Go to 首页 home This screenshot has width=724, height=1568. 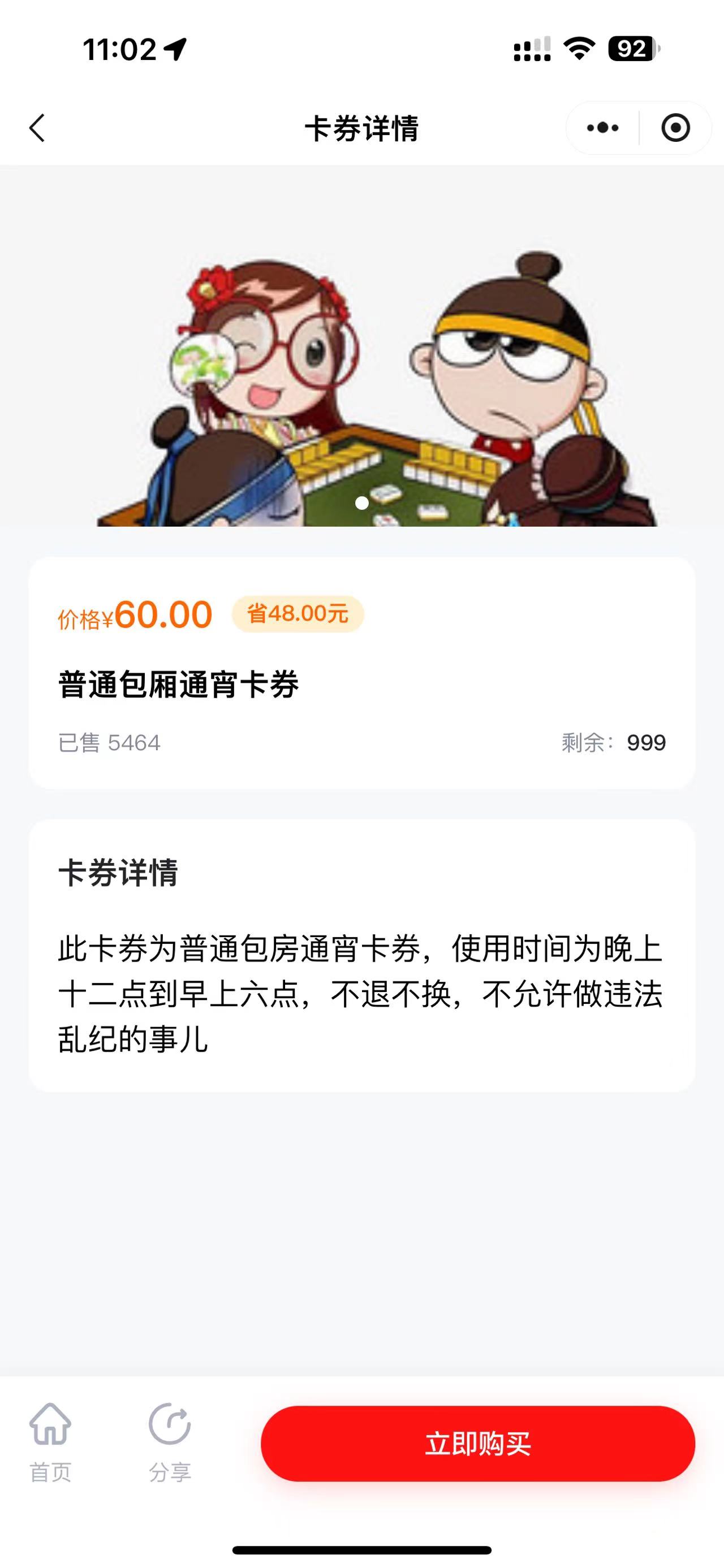coord(50,1444)
